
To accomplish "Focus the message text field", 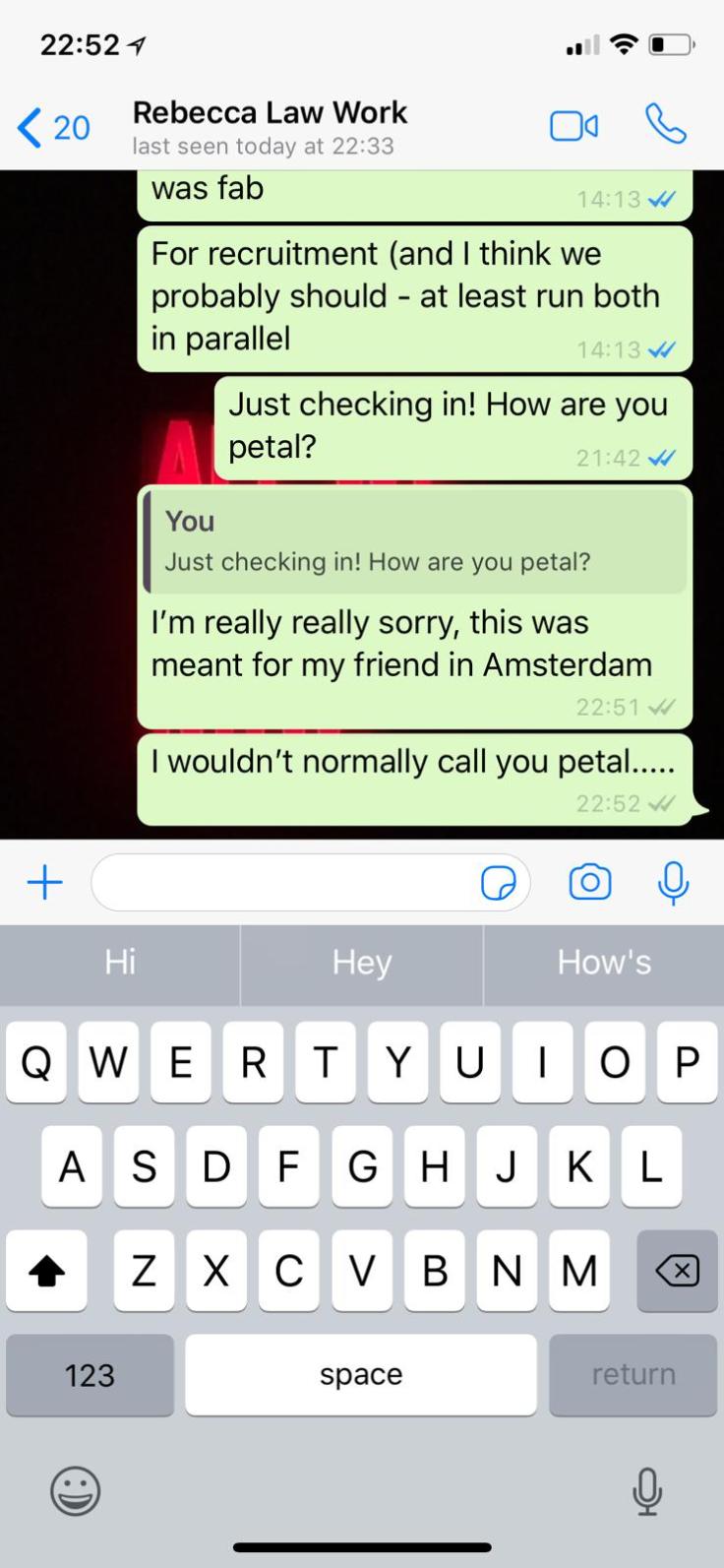I will tap(285, 883).
